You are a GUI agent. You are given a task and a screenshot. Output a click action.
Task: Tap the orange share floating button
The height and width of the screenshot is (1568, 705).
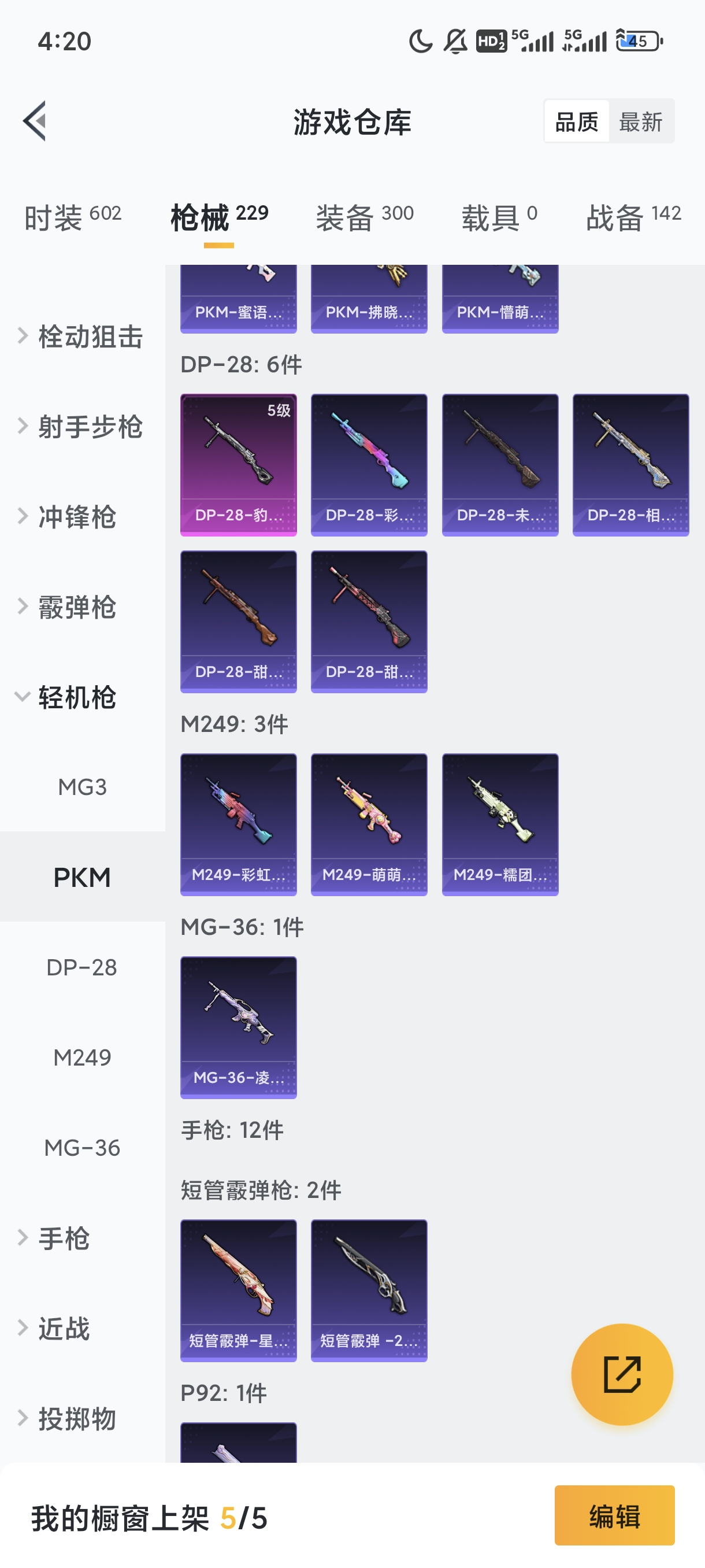coord(622,1374)
